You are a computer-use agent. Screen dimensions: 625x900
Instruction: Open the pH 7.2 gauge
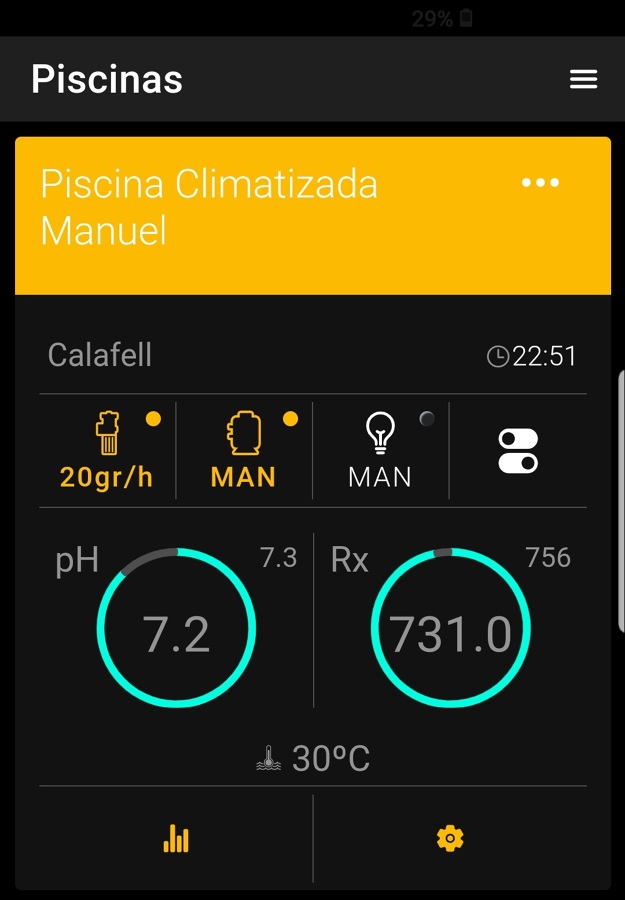point(177,628)
